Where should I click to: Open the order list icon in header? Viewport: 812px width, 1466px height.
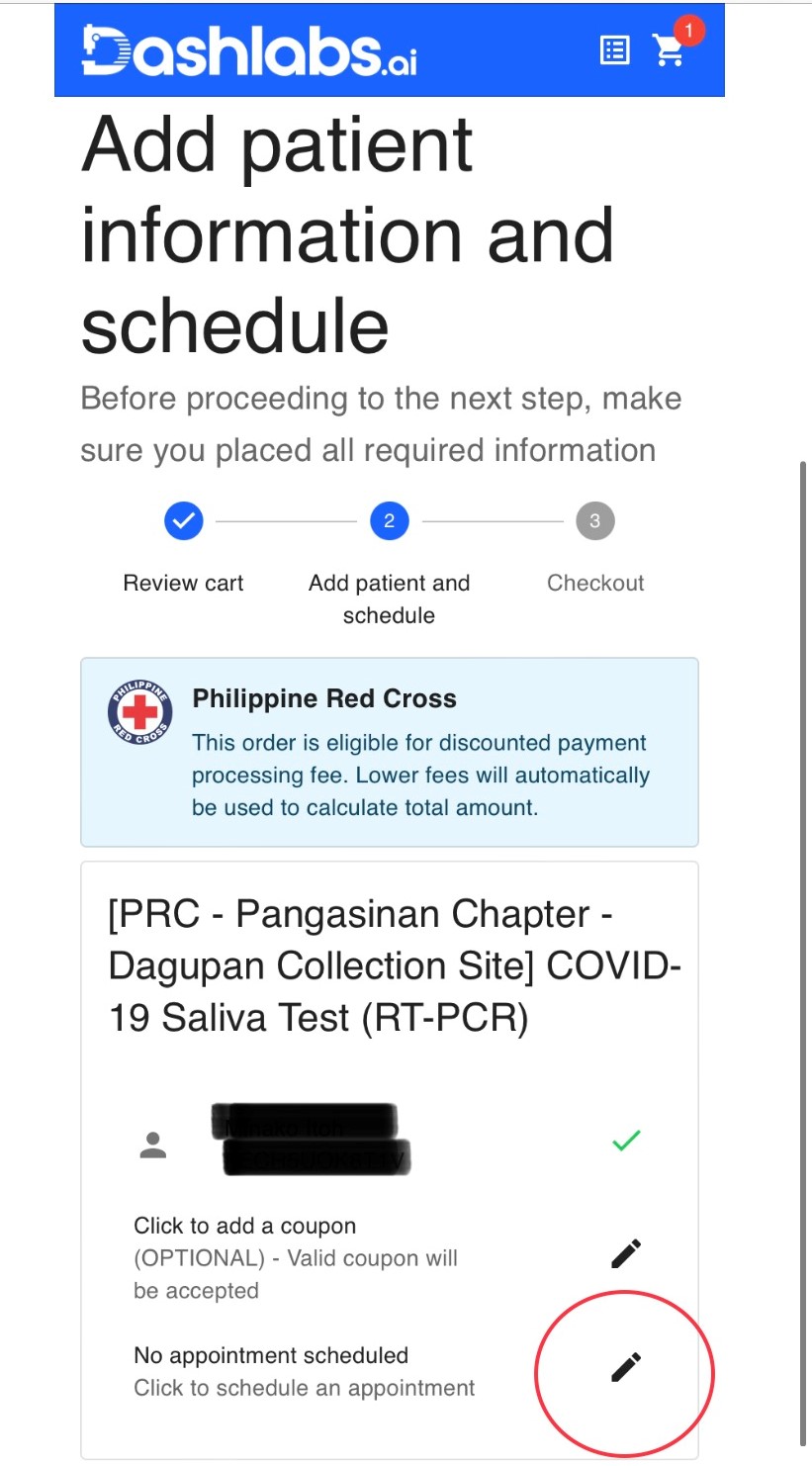coord(614,50)
